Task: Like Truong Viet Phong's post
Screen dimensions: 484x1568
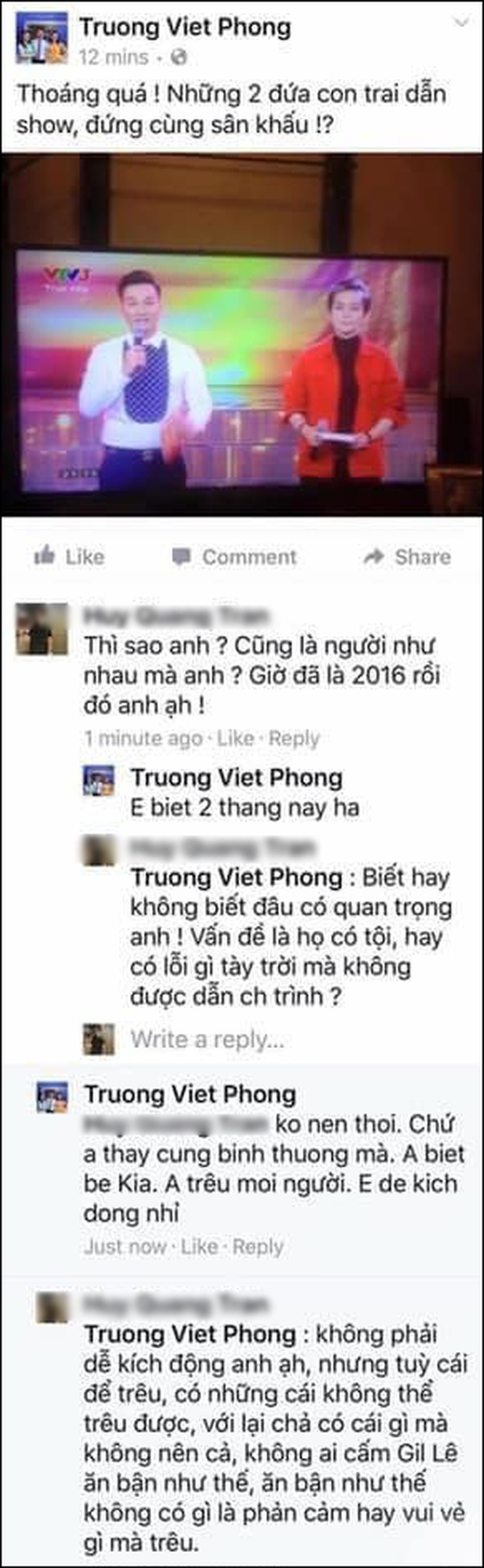Action: pos(70,556)
